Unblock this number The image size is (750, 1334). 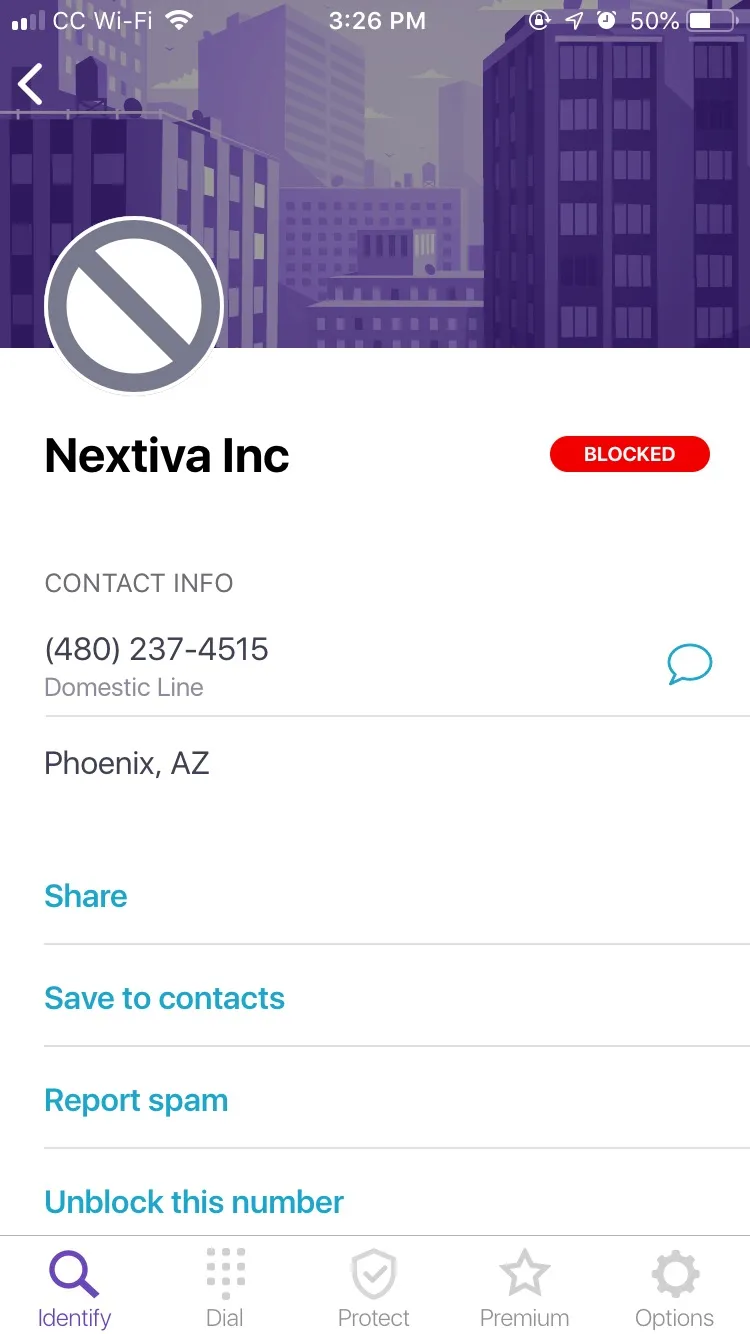(x=194, y=1202)
